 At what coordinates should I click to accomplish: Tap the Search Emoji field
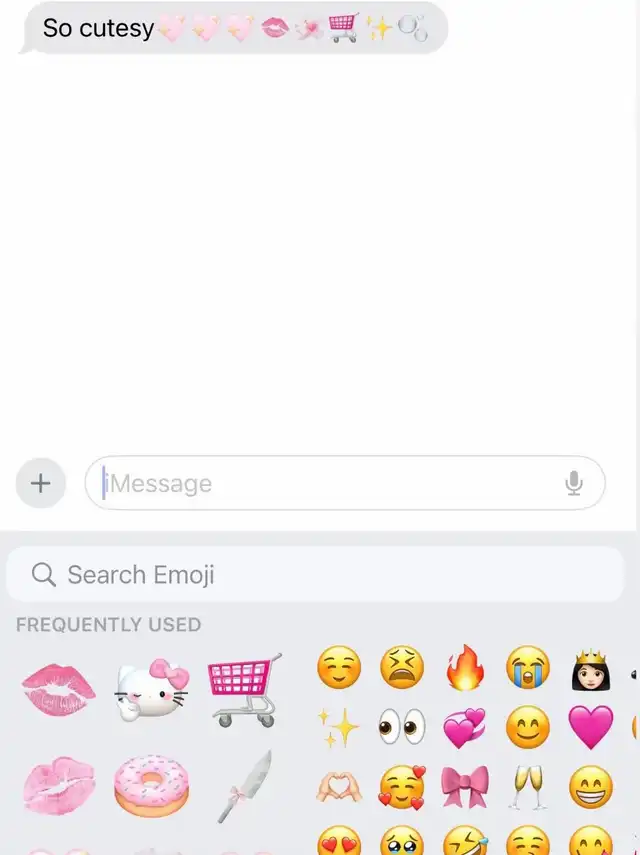click(x=315, y=575)
